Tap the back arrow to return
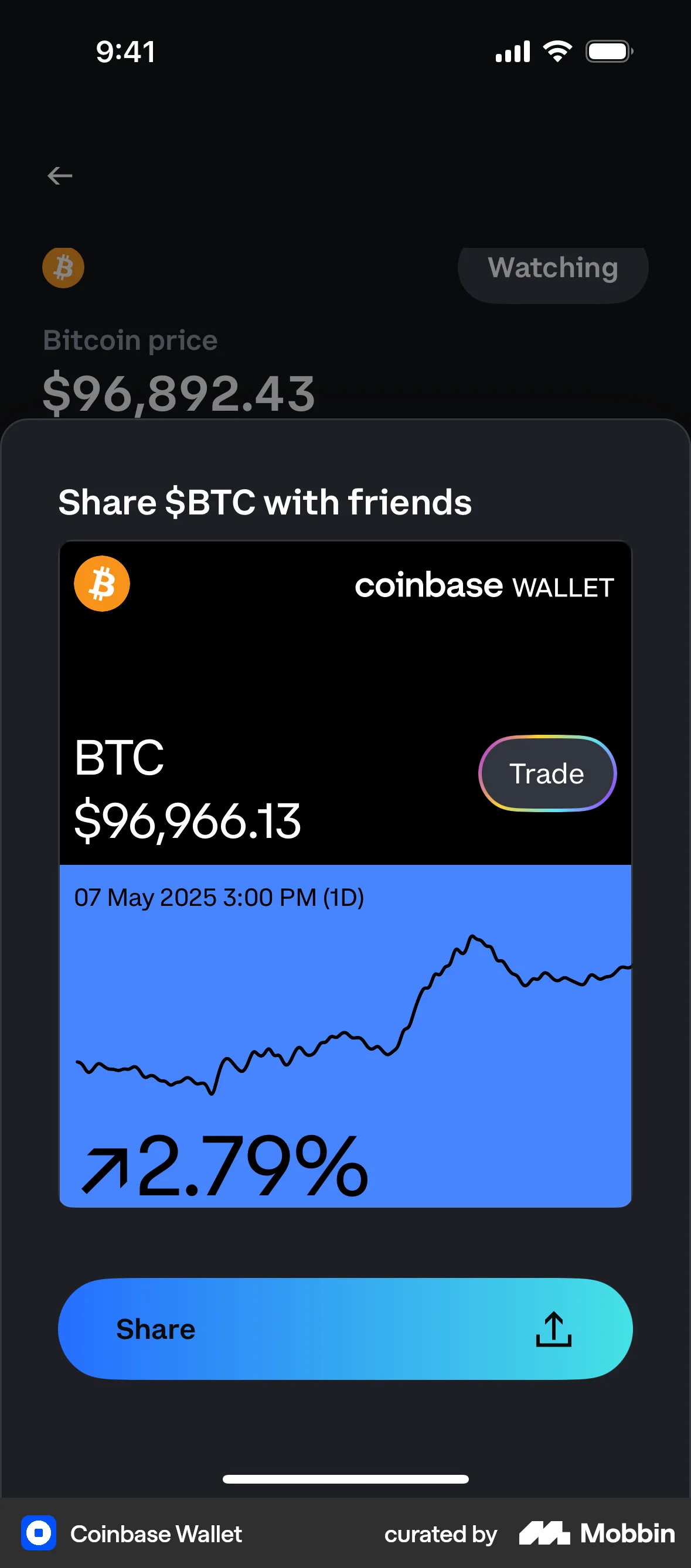The image size is (691, 1568). click(x=59, y=176)
